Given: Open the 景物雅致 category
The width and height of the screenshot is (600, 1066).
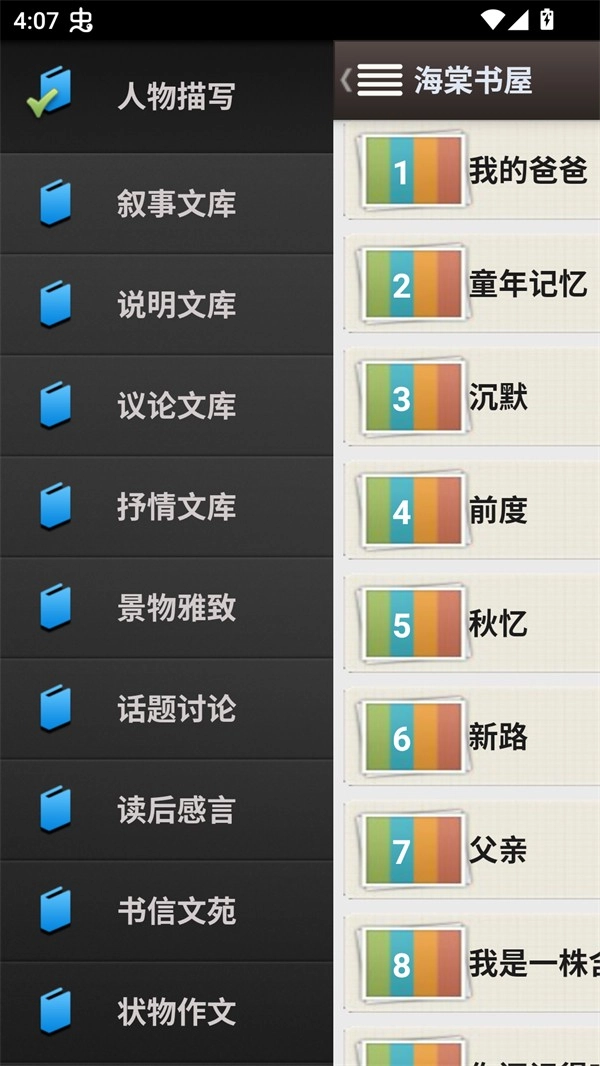Looking at the screenshot, I should tap(166, 608).
